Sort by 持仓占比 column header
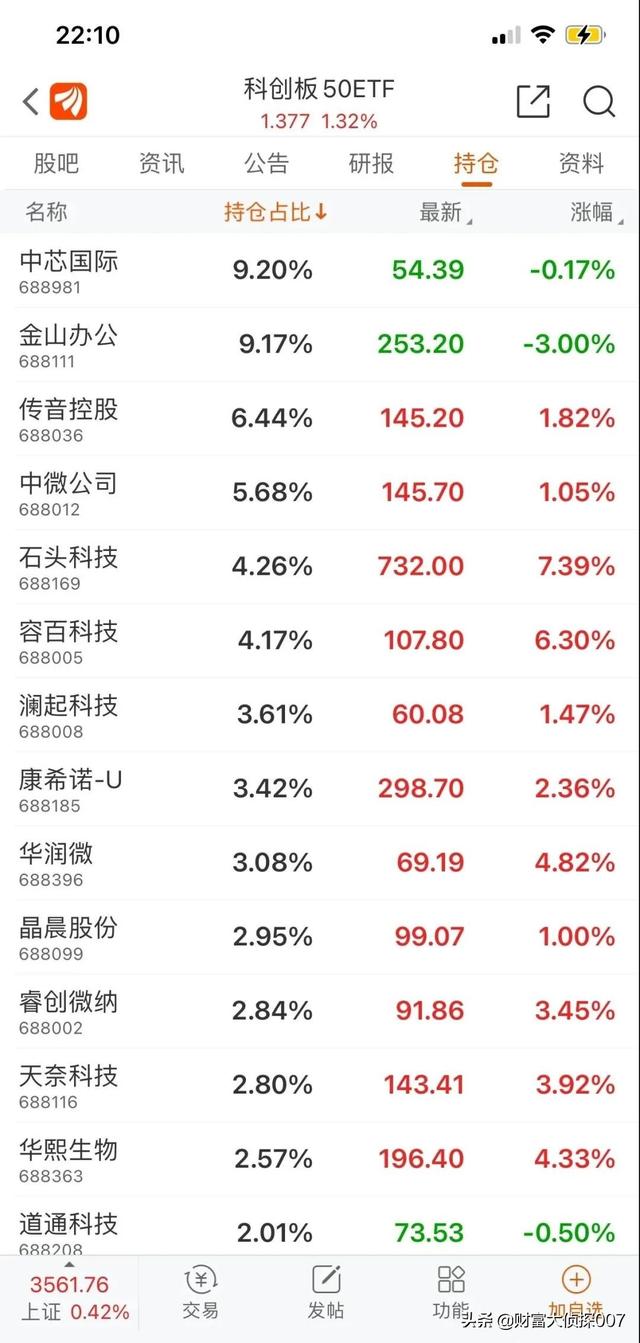This screenshot has width=640, height=1343. (275, 212)
